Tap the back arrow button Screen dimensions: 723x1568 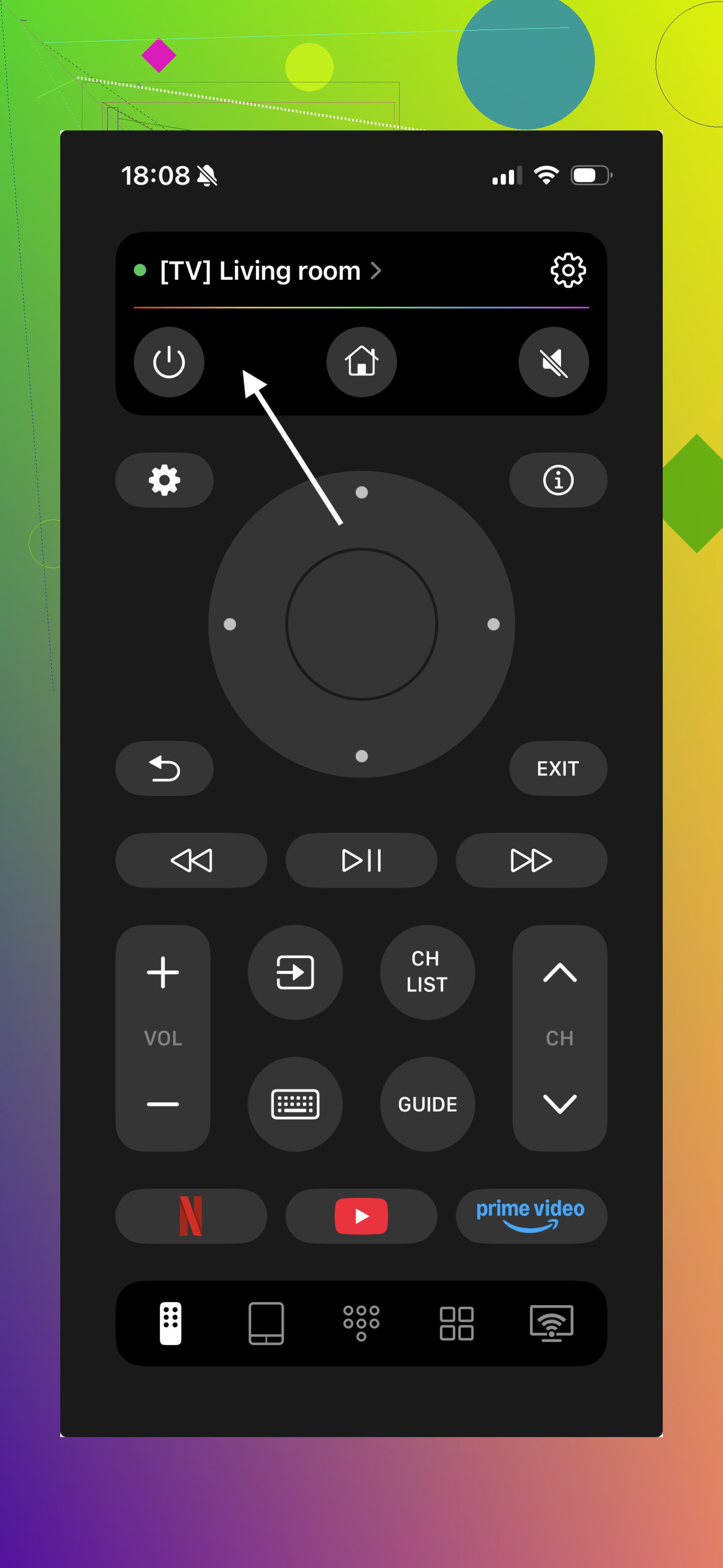tap(164, 768)
